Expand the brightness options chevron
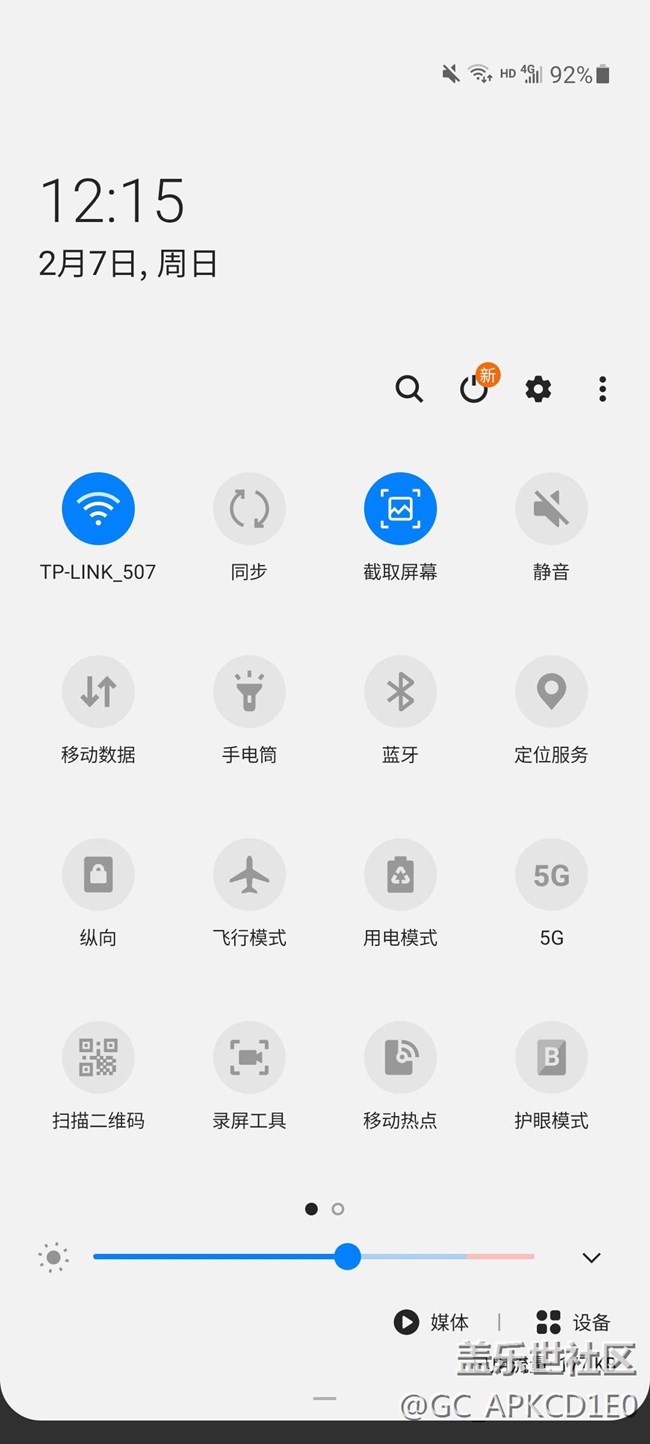 click(x=591, y=1258)
